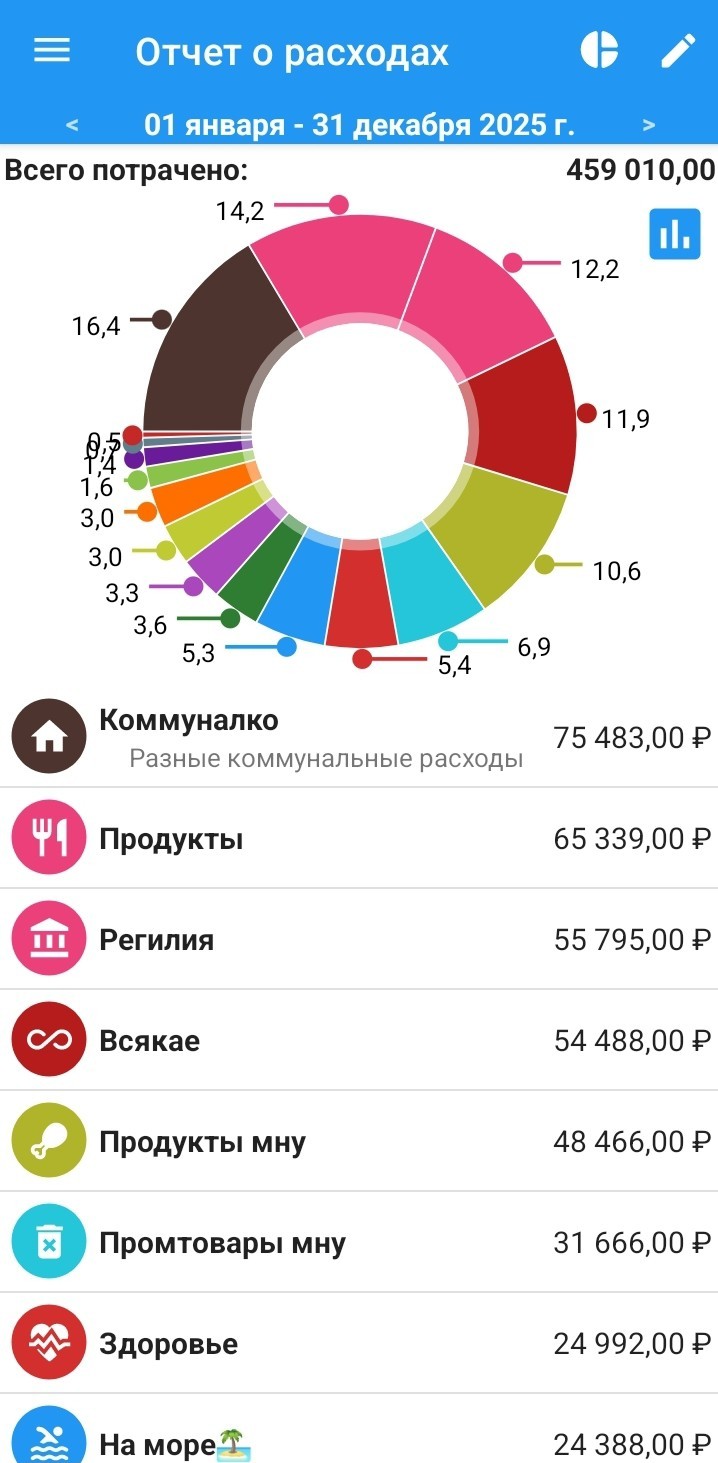Switch to pie chart view icon
Viewport: 718px width, 1463px height.
click(x=599, y=50)
